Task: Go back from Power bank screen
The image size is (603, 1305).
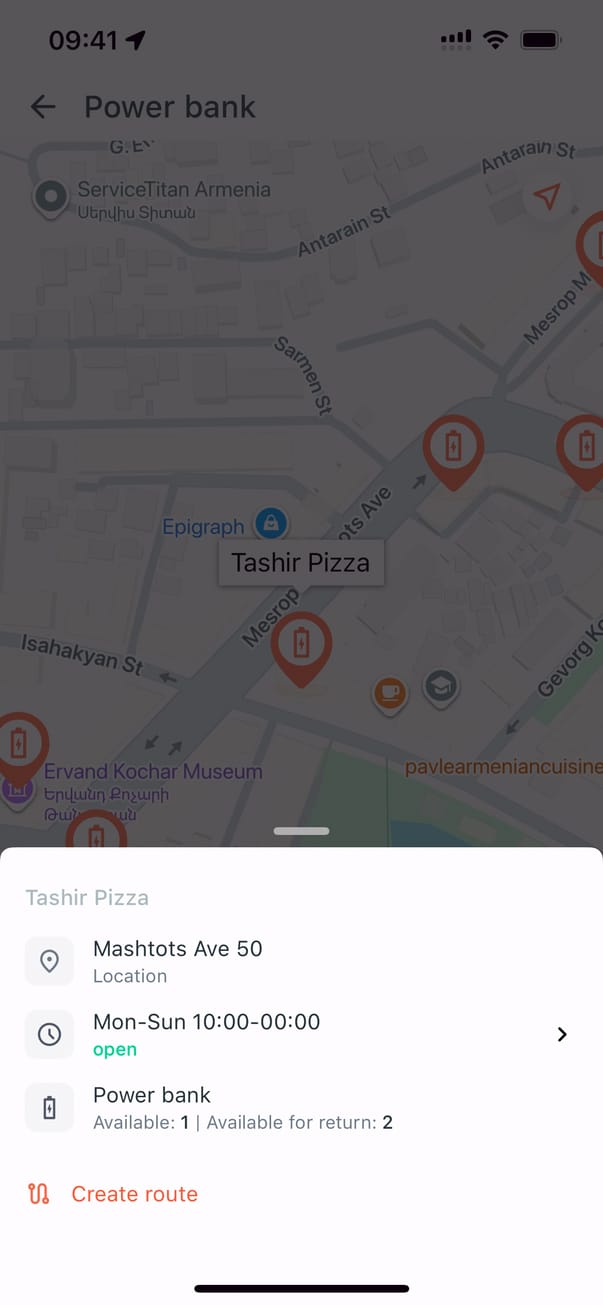Action: [x=43, y=107]
